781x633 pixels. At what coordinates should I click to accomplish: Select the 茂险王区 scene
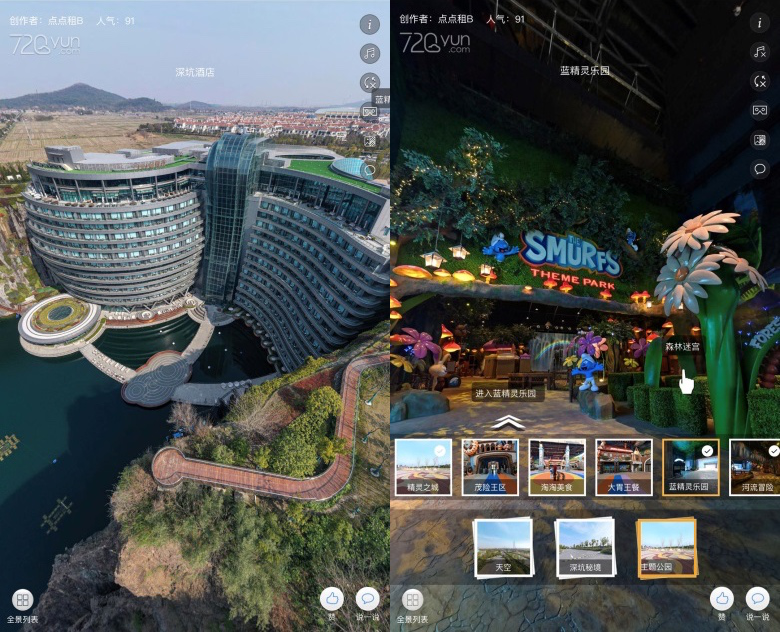click(490, 466)
